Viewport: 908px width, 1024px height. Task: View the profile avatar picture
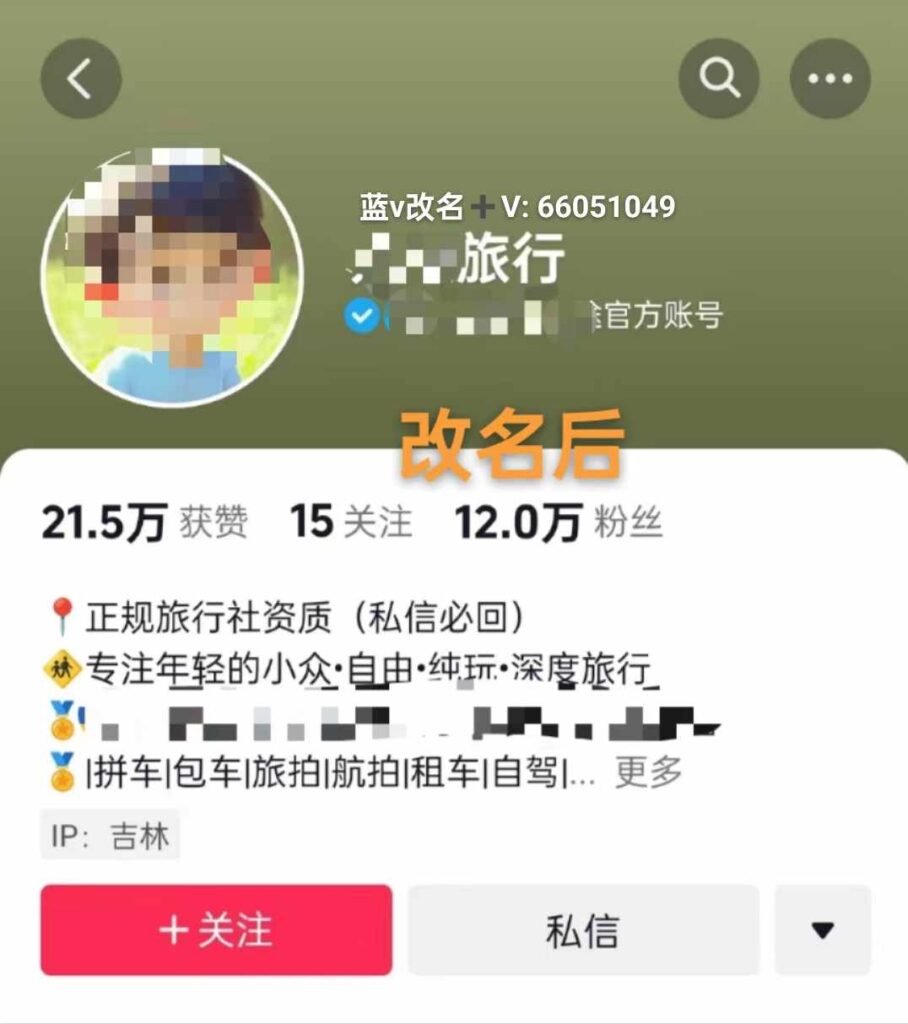(172, 278)
